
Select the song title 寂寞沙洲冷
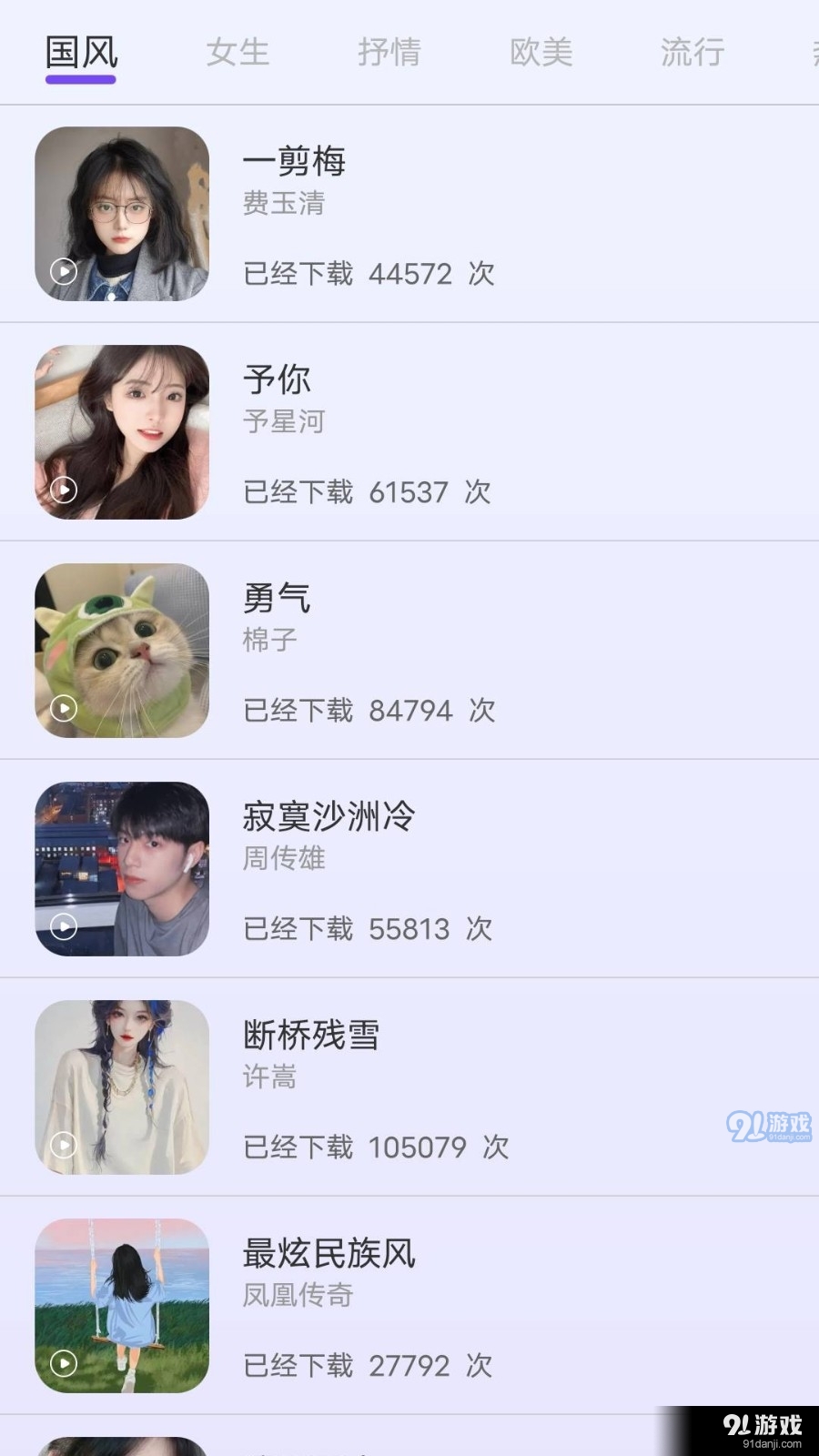pos(329,818)
